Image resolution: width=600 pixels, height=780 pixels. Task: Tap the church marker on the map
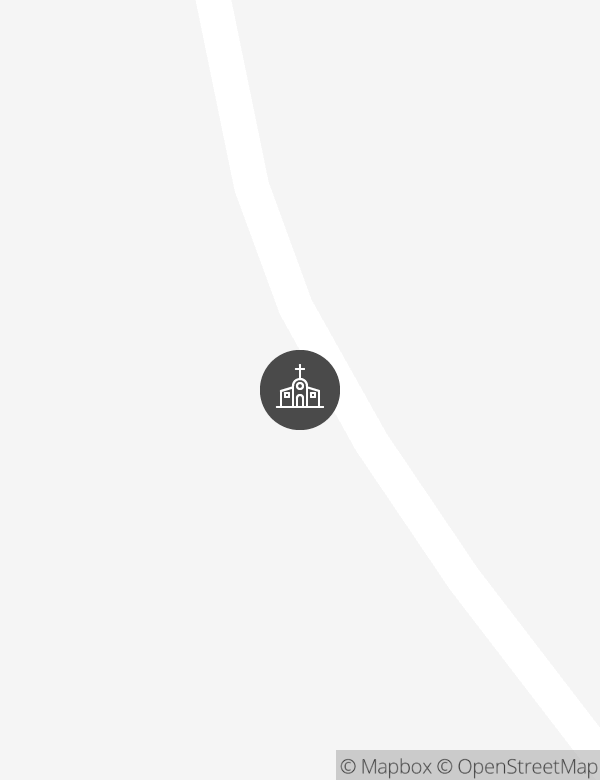tap(300, 390)
